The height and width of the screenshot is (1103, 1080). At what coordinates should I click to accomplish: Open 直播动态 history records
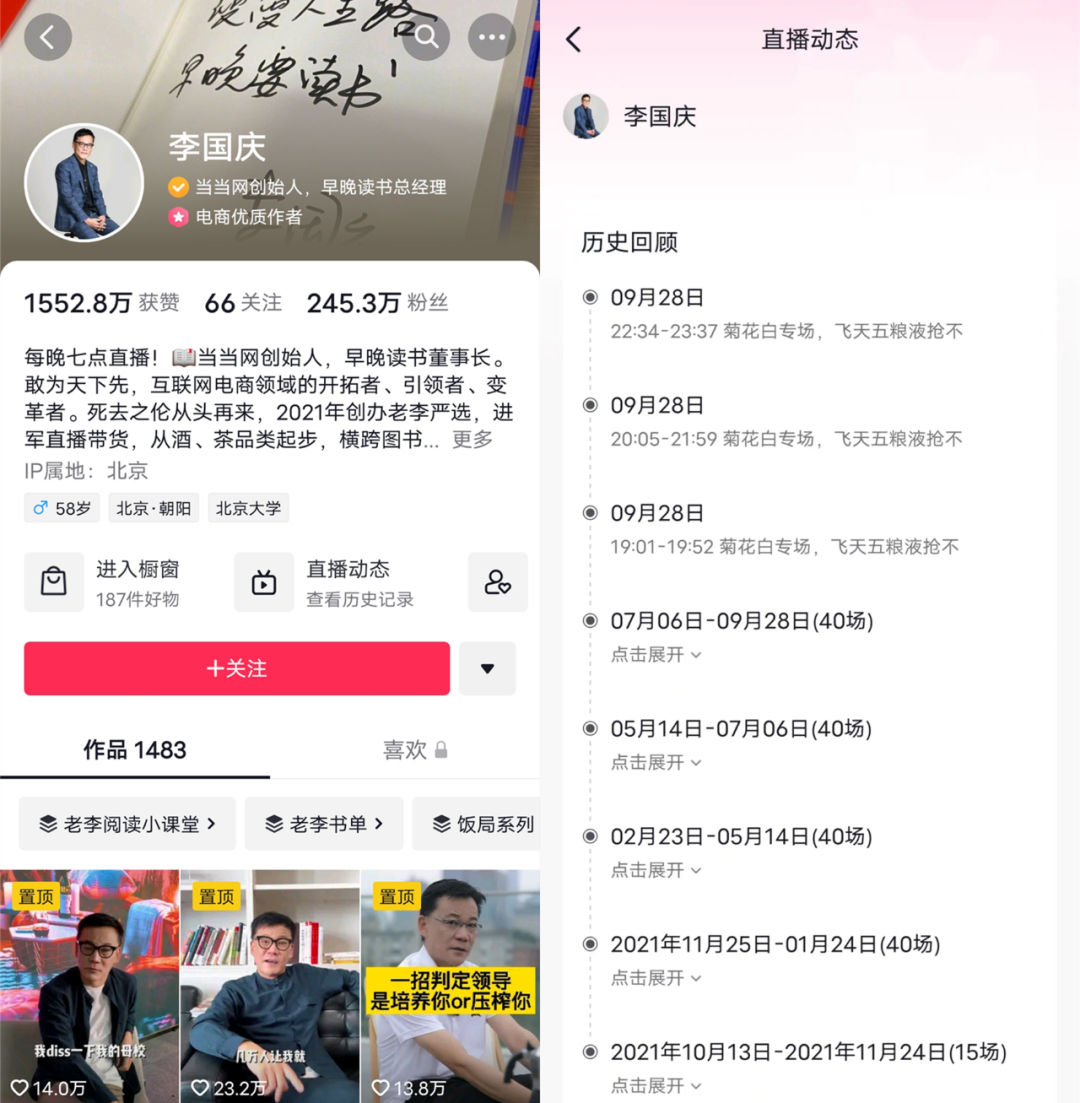330,582
